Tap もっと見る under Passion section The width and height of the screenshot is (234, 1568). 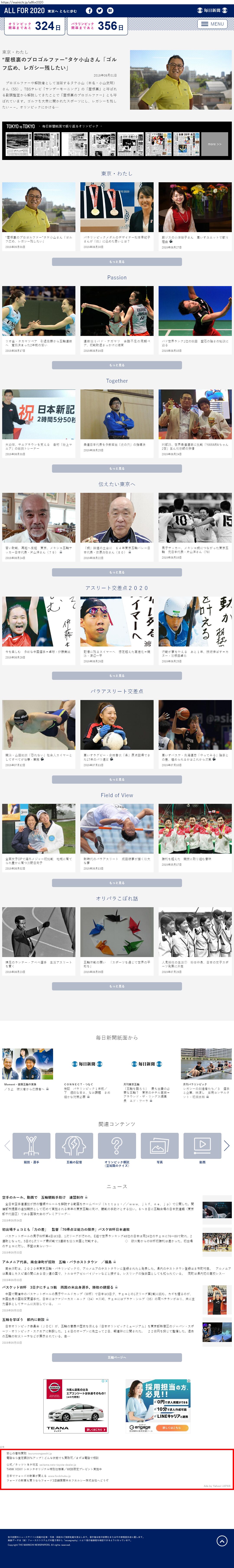click(x=117, y=365)
